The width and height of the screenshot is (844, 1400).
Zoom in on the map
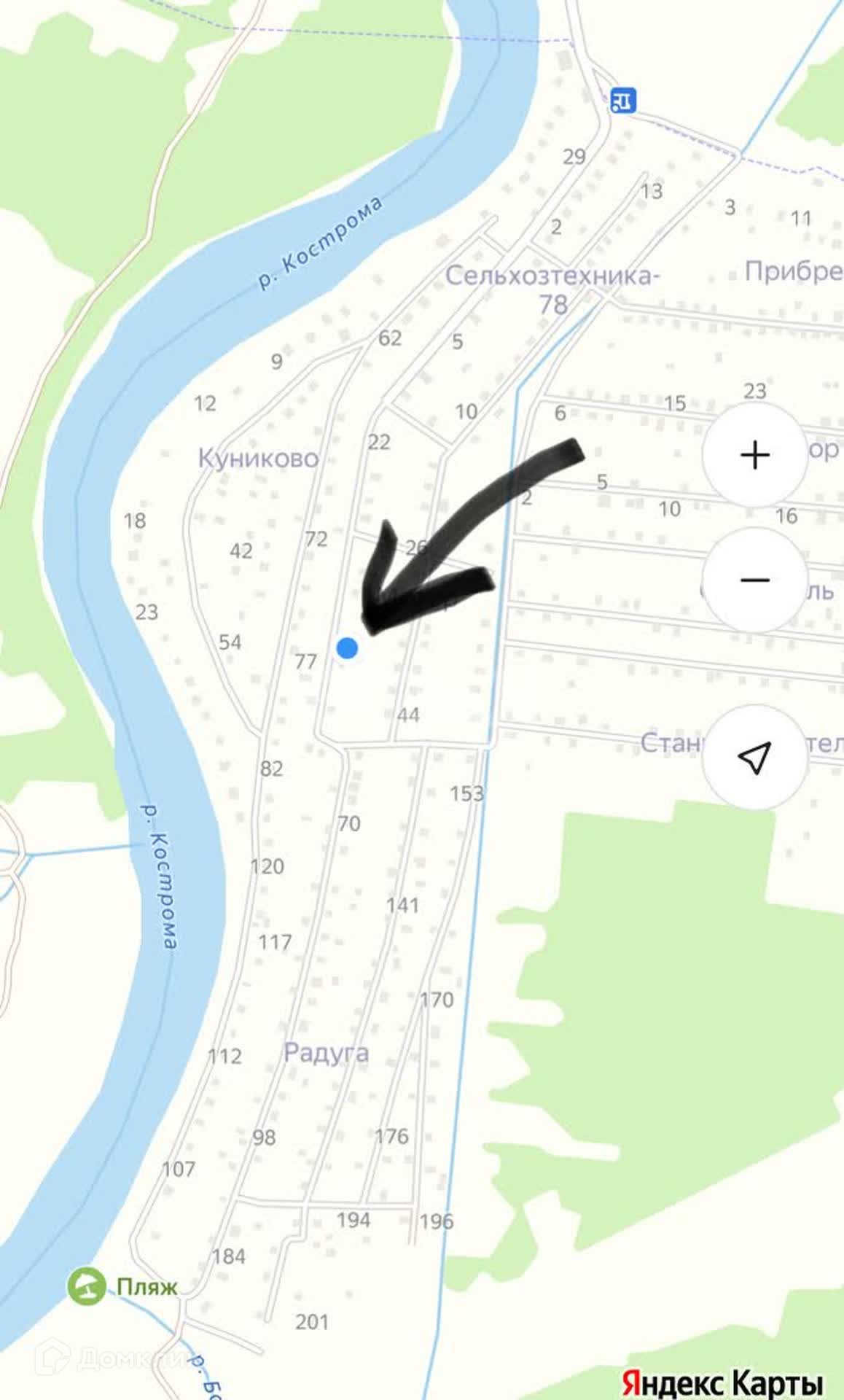(755, 455)
